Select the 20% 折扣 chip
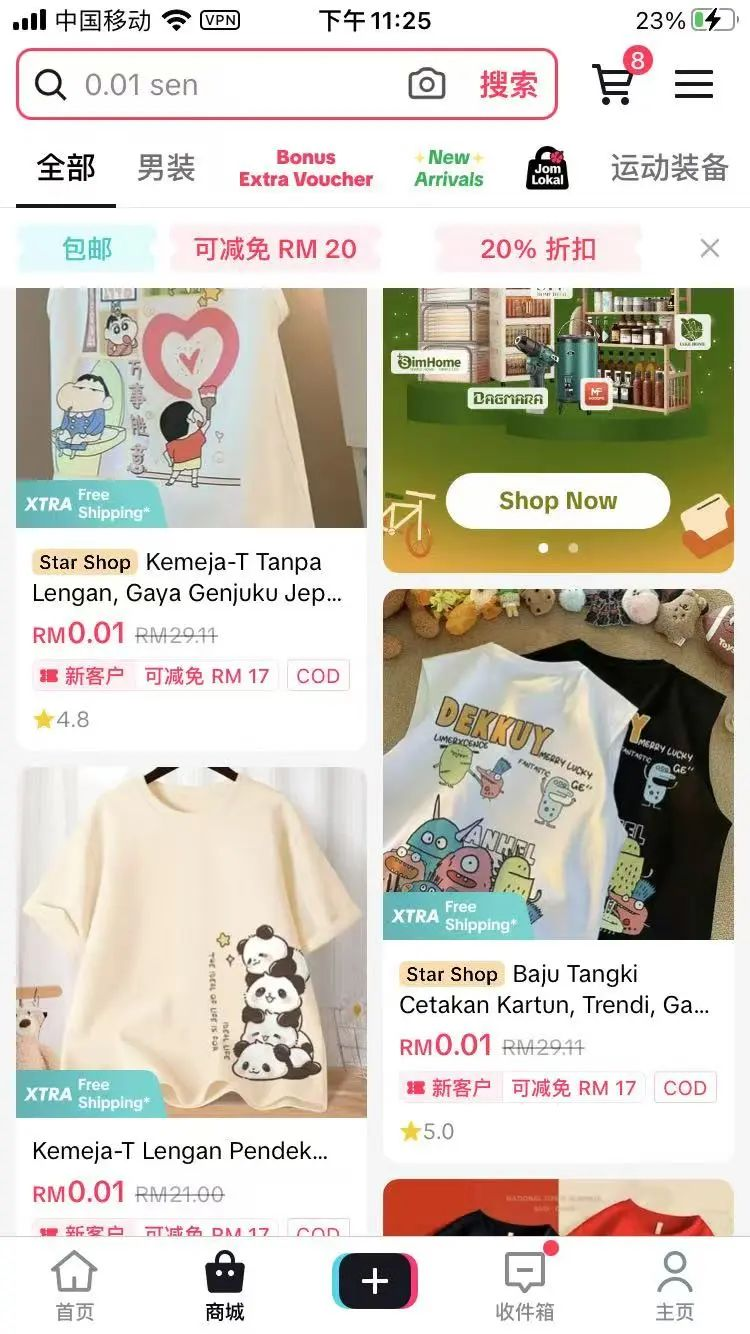The width and height of the screenshot is (750, 1334). click(538, 249)
